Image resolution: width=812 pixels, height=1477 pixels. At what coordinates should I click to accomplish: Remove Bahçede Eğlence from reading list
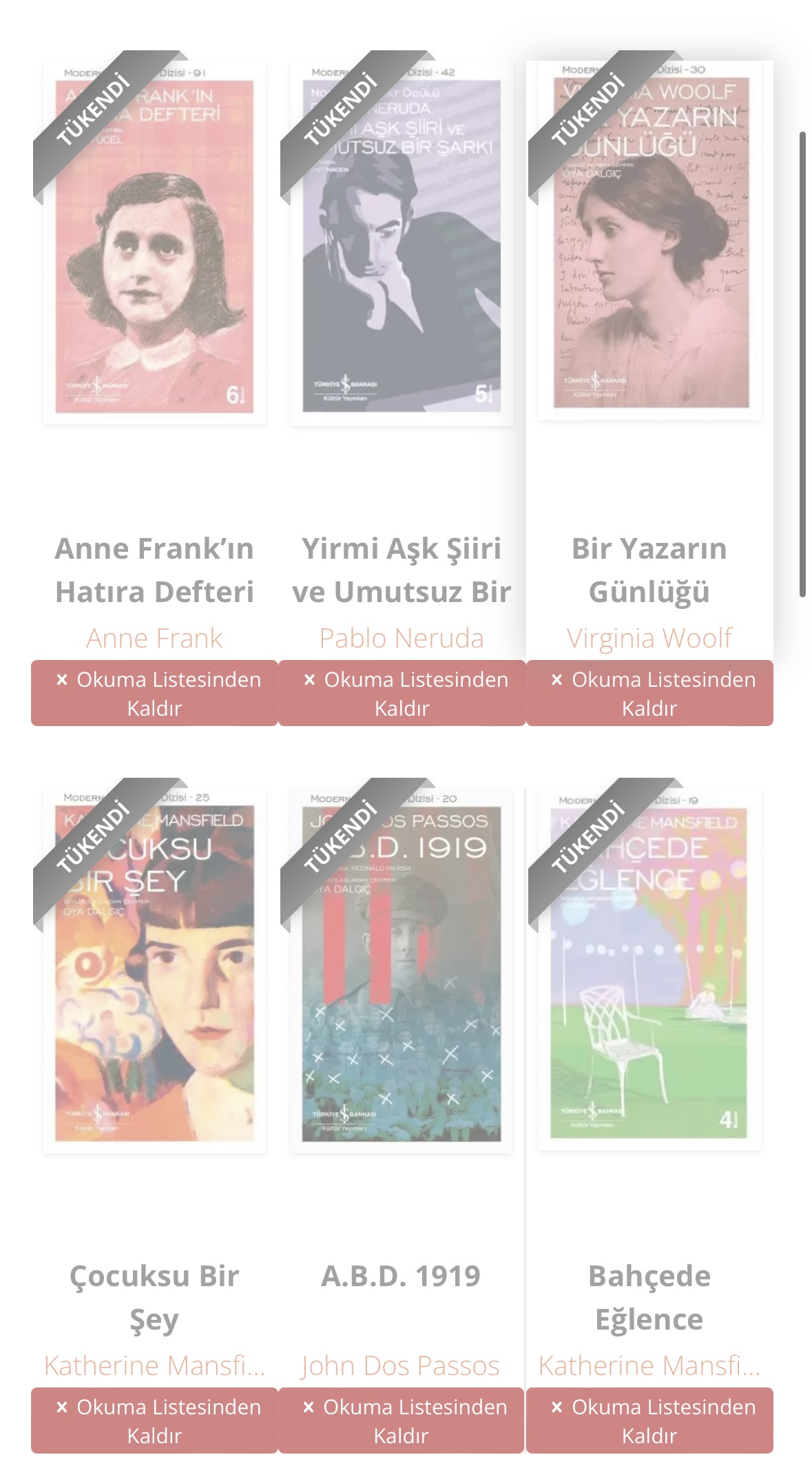(649, 1421)
